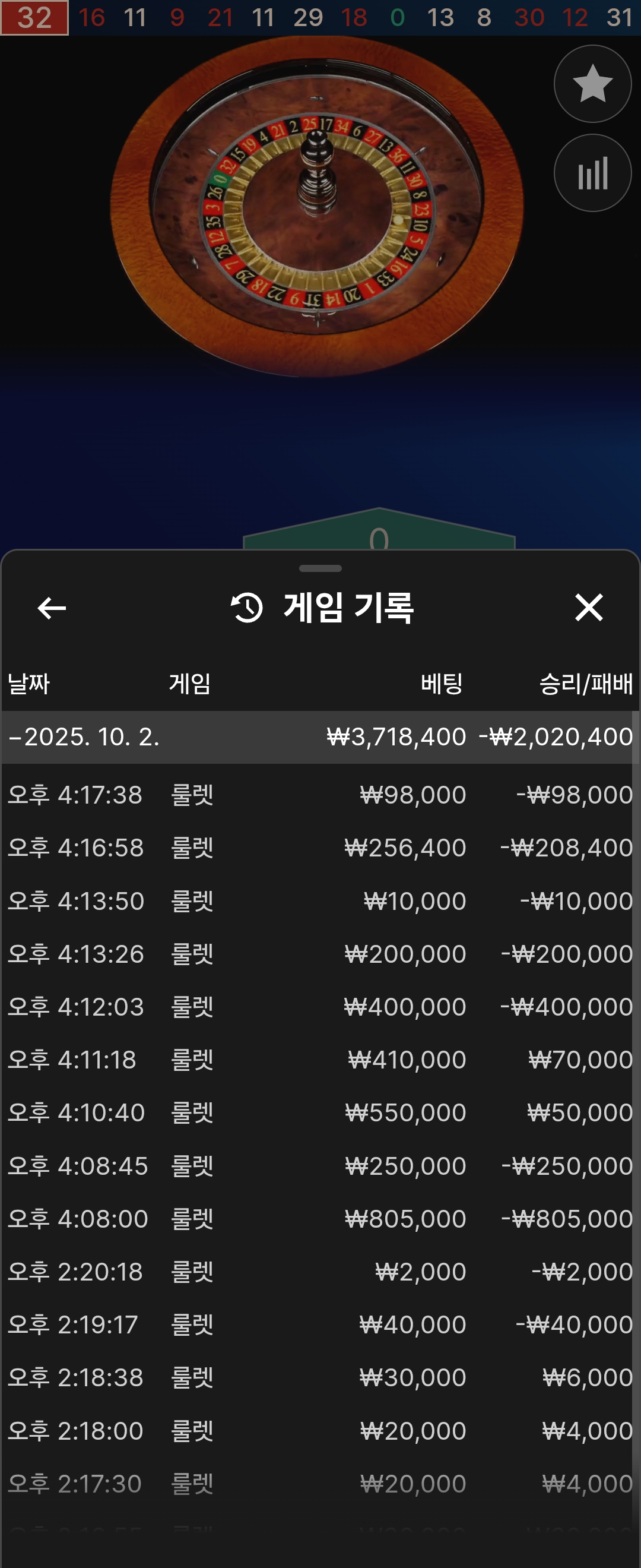
Task: Open the 오후 4:16:58 룰렛 record
Action: pos(320,848)
